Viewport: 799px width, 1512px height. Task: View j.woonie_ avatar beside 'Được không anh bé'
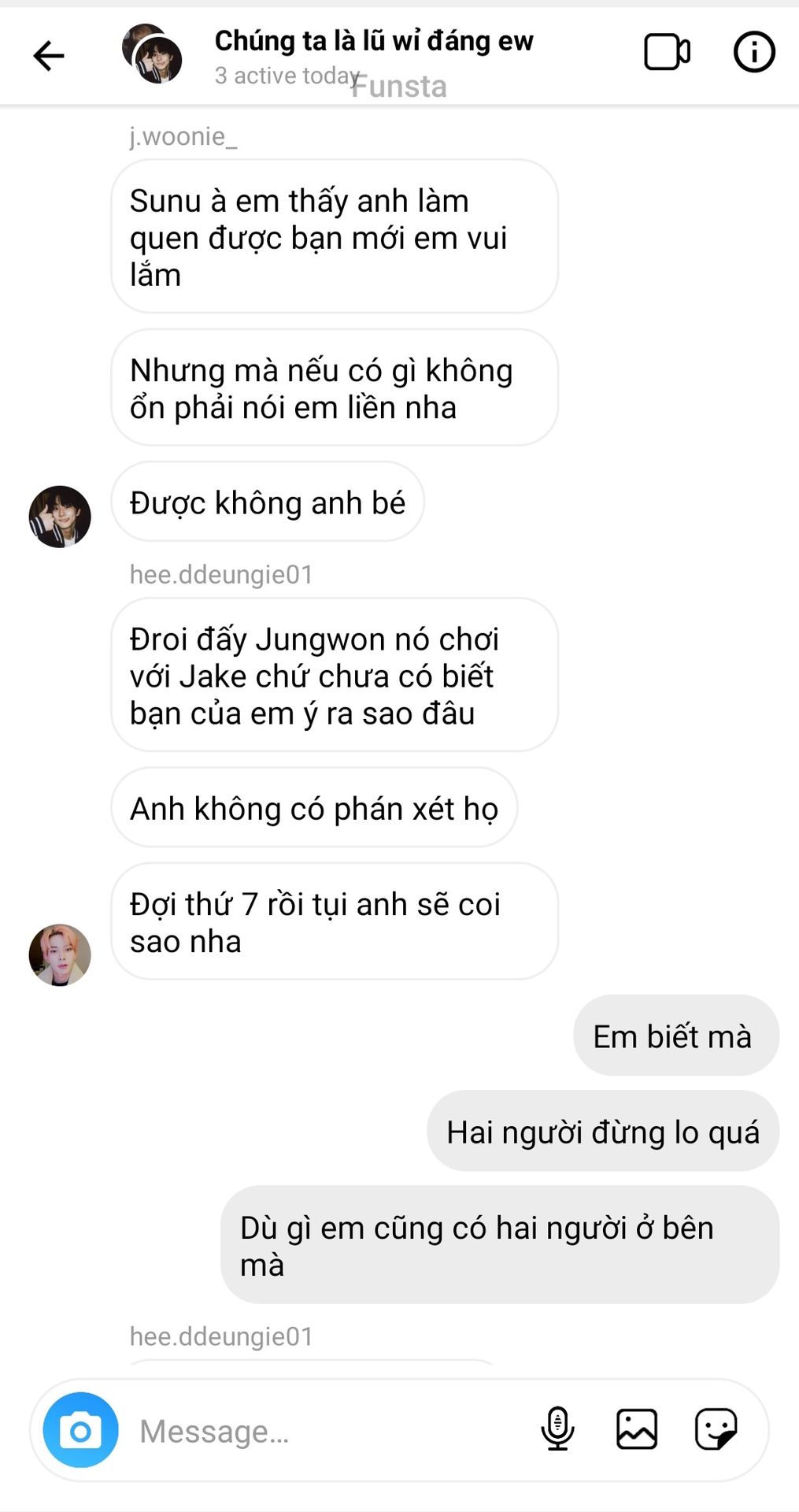[60, 517]
